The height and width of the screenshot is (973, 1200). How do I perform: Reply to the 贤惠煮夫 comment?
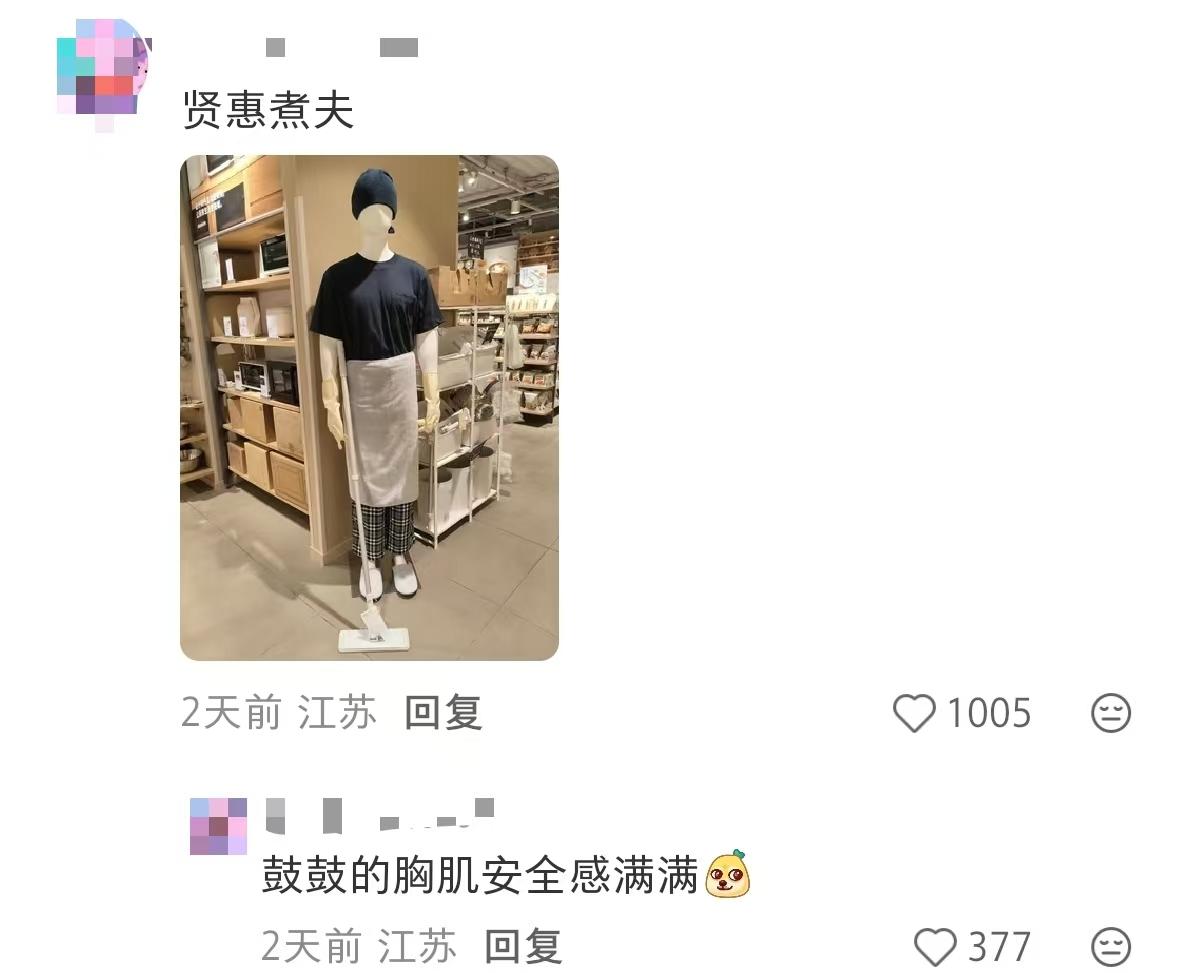tap(443, 713)
